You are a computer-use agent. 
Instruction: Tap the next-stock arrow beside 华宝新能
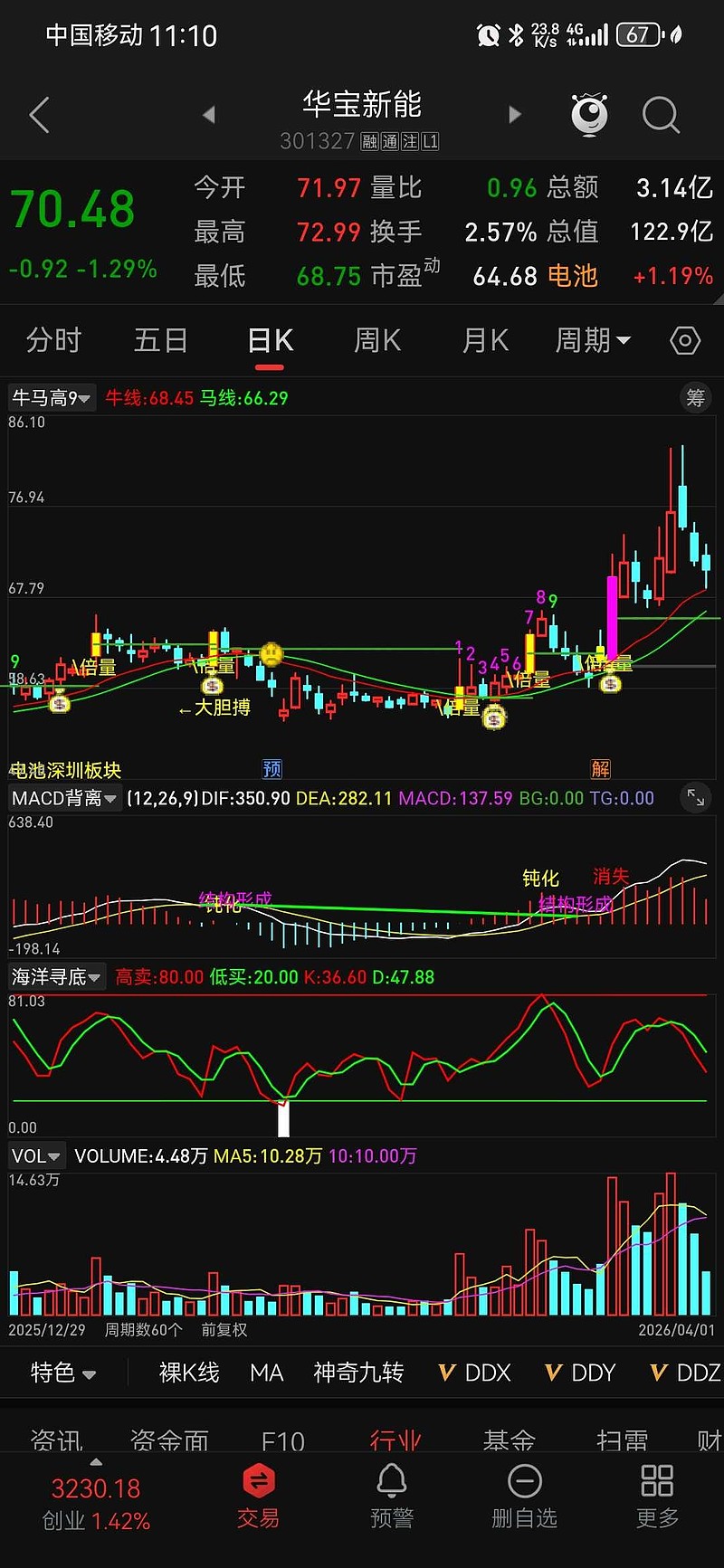515,114
